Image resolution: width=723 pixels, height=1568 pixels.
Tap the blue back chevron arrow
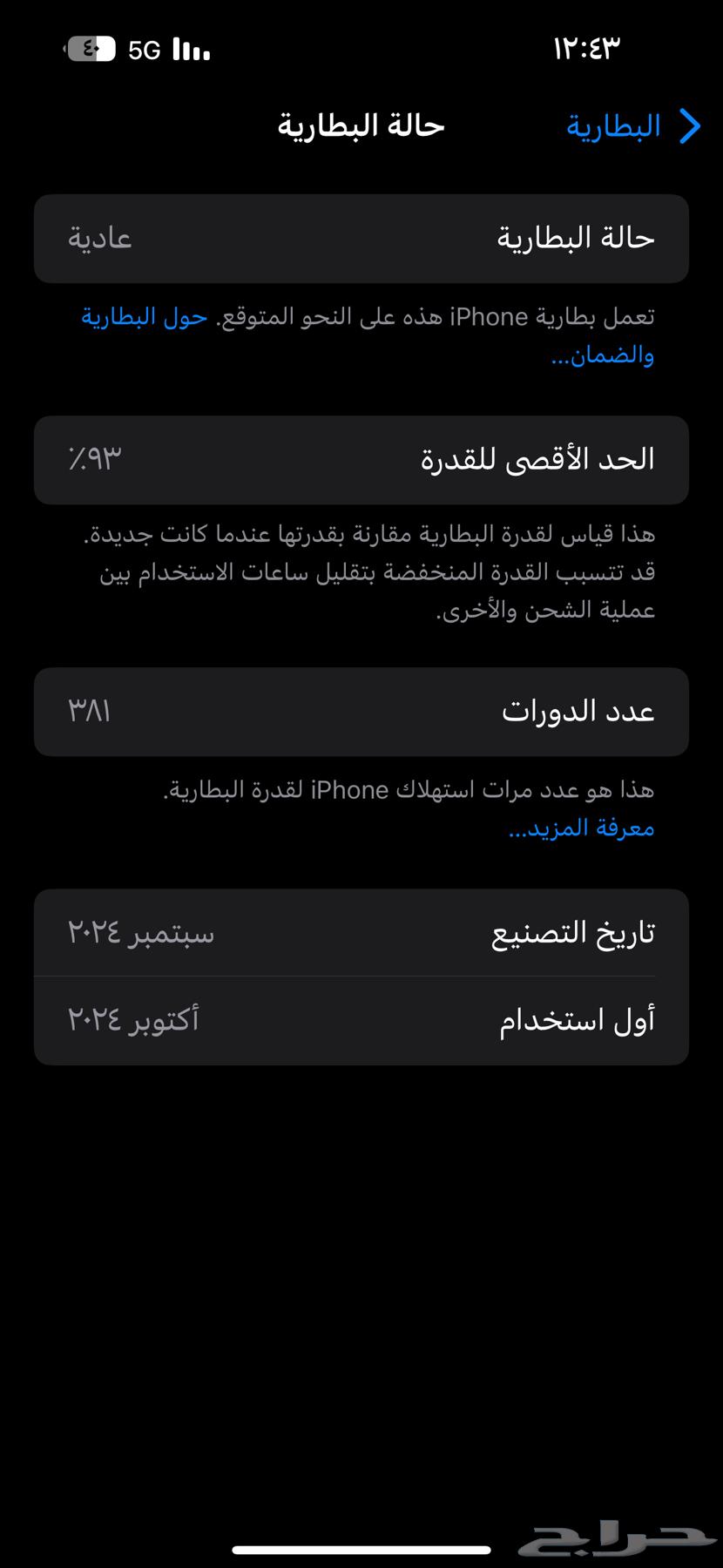688,125
